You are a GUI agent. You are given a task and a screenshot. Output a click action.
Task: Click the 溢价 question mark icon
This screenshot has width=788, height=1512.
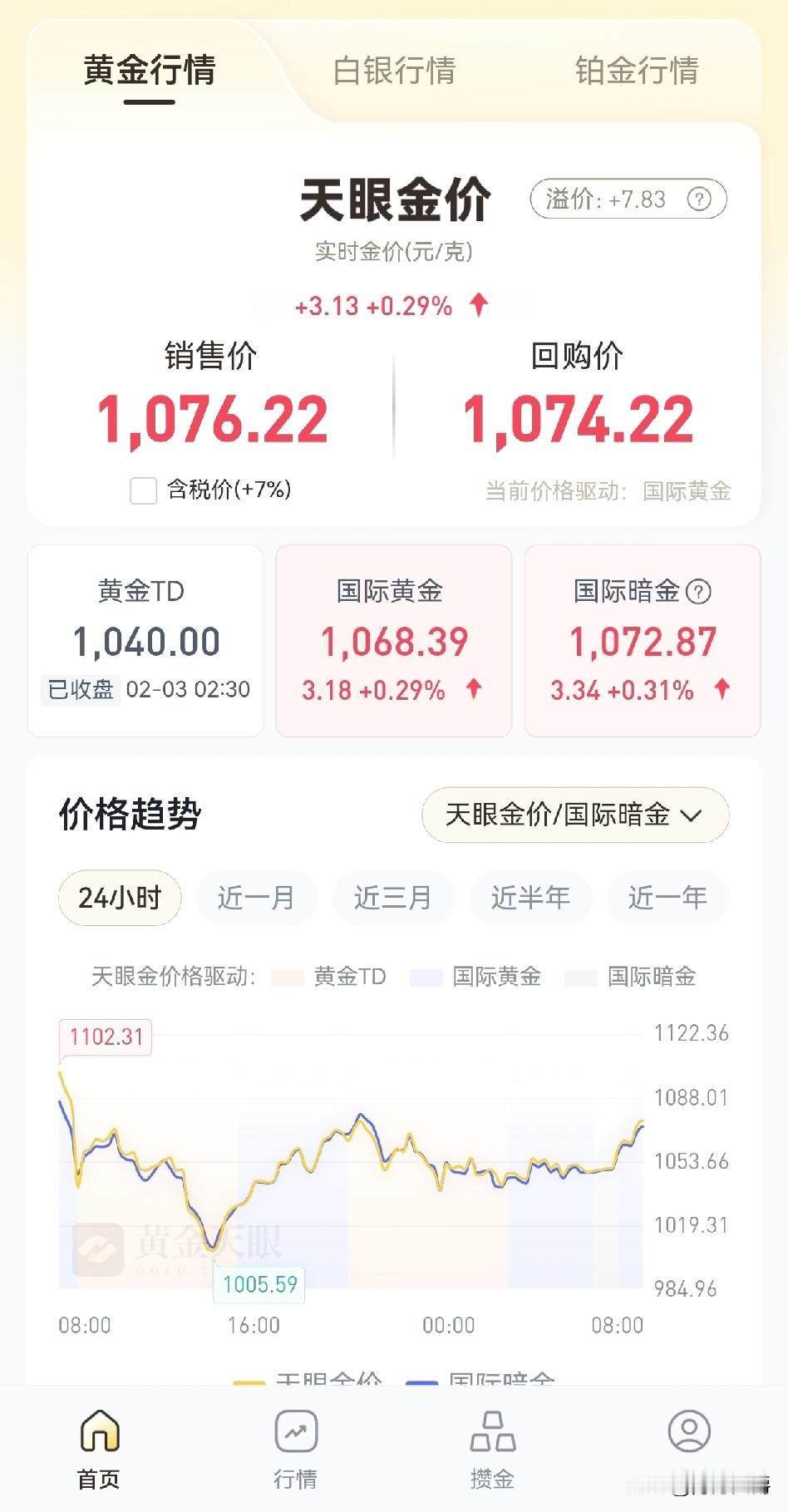click(x=699, y=199)
